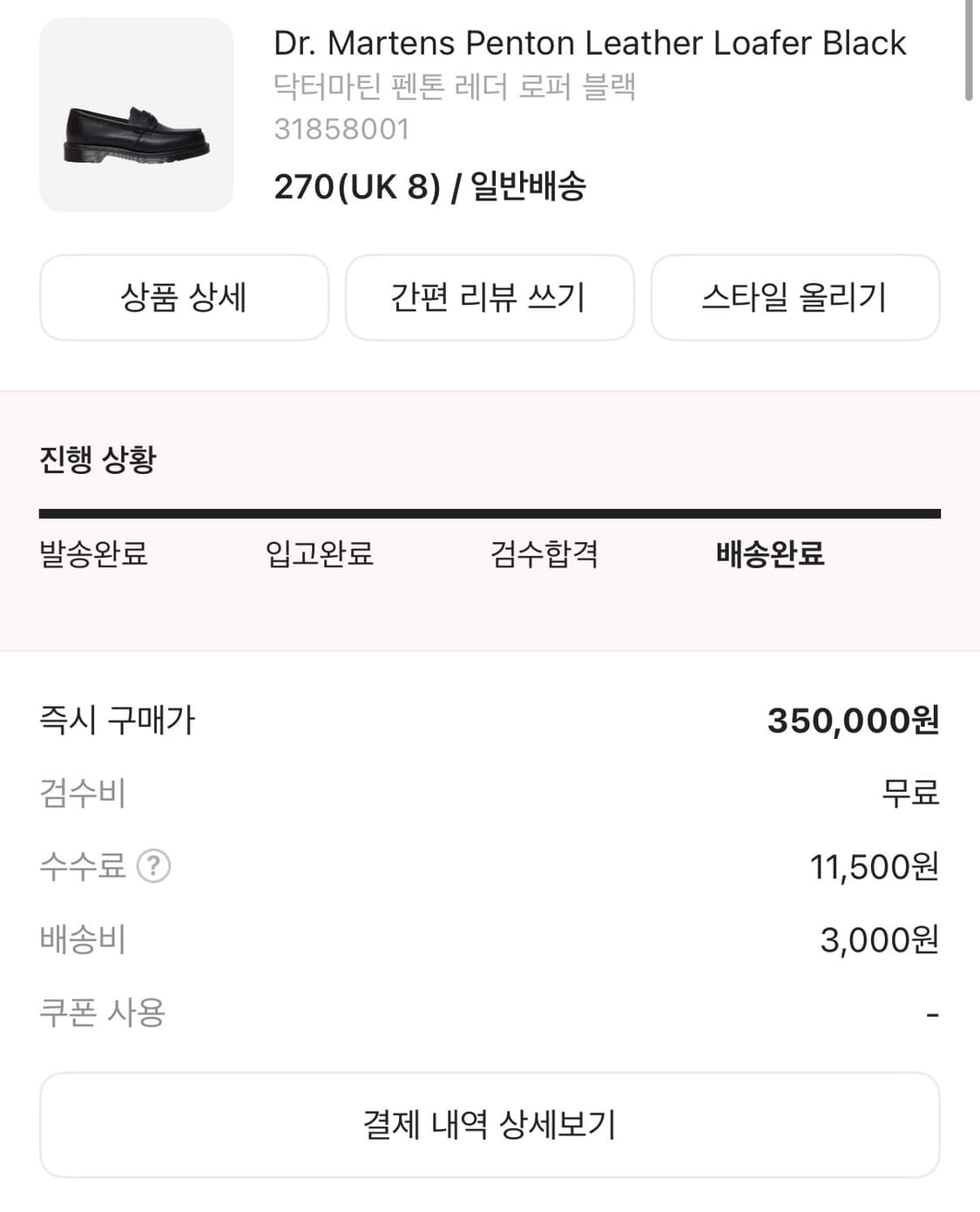
Task: Click the 즉시 구매가 price of 350,000원
Action: (854, 721)
